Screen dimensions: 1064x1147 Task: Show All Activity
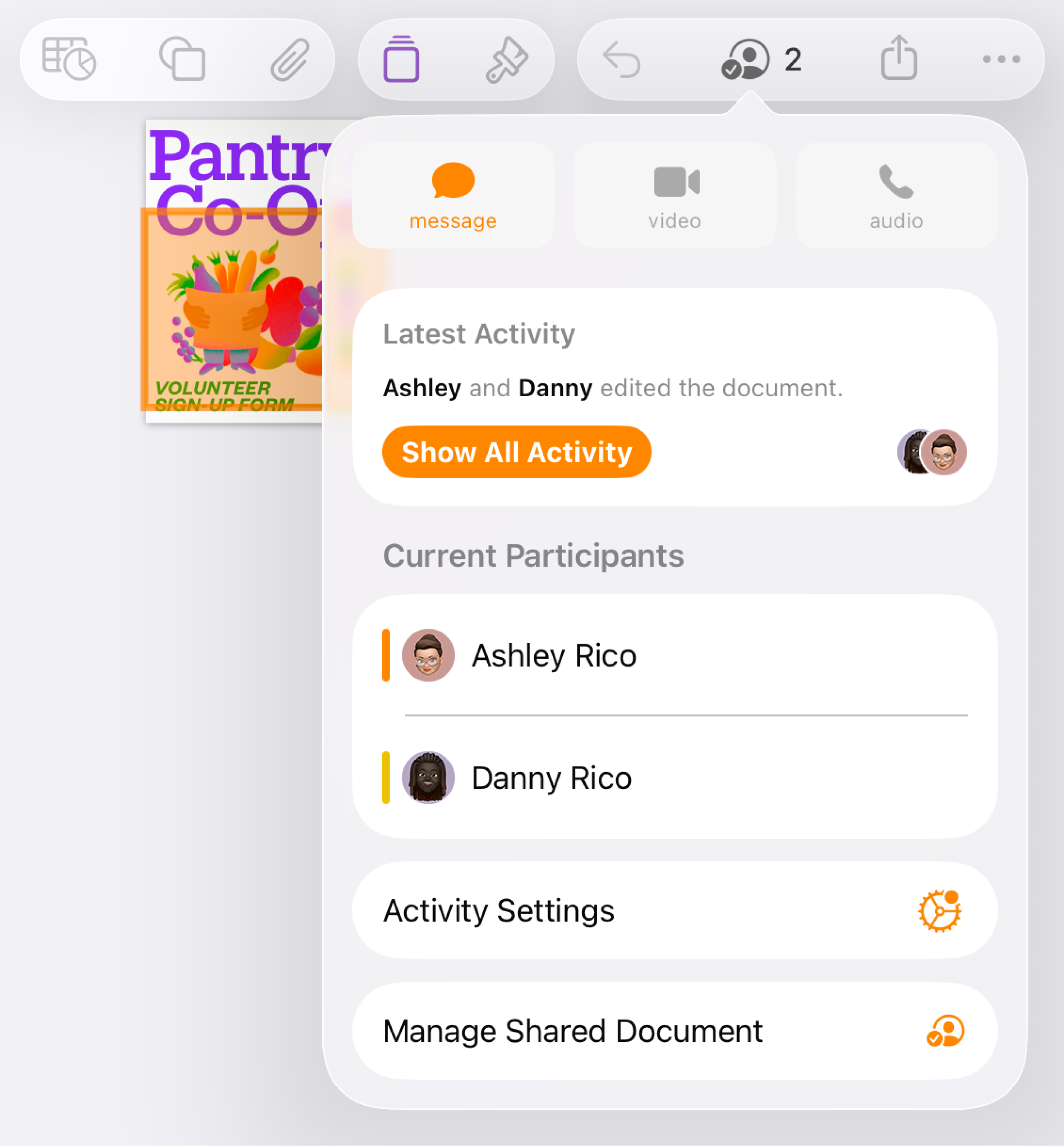(x=516, y=452)
